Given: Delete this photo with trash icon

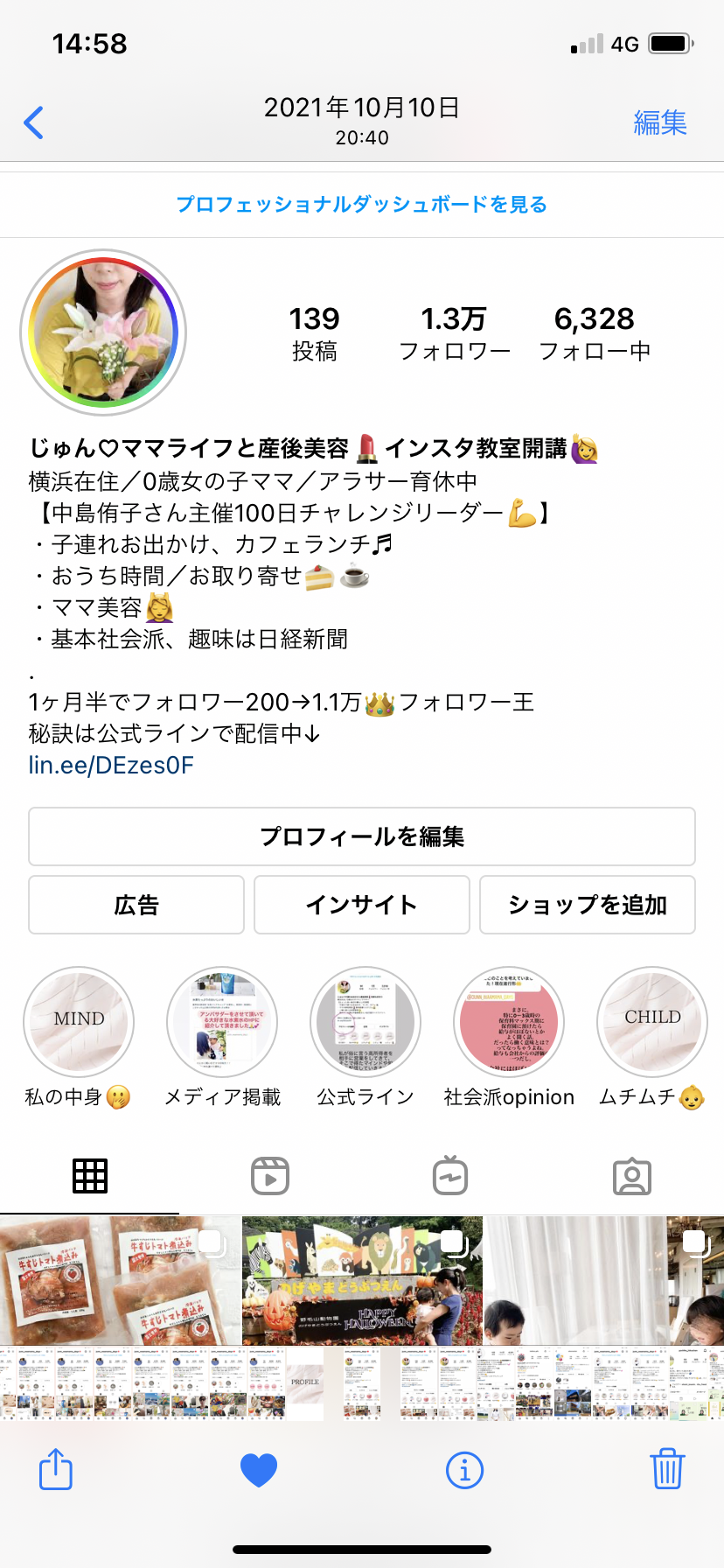Looking at the screenshot, I should (x=667, y=1469).
